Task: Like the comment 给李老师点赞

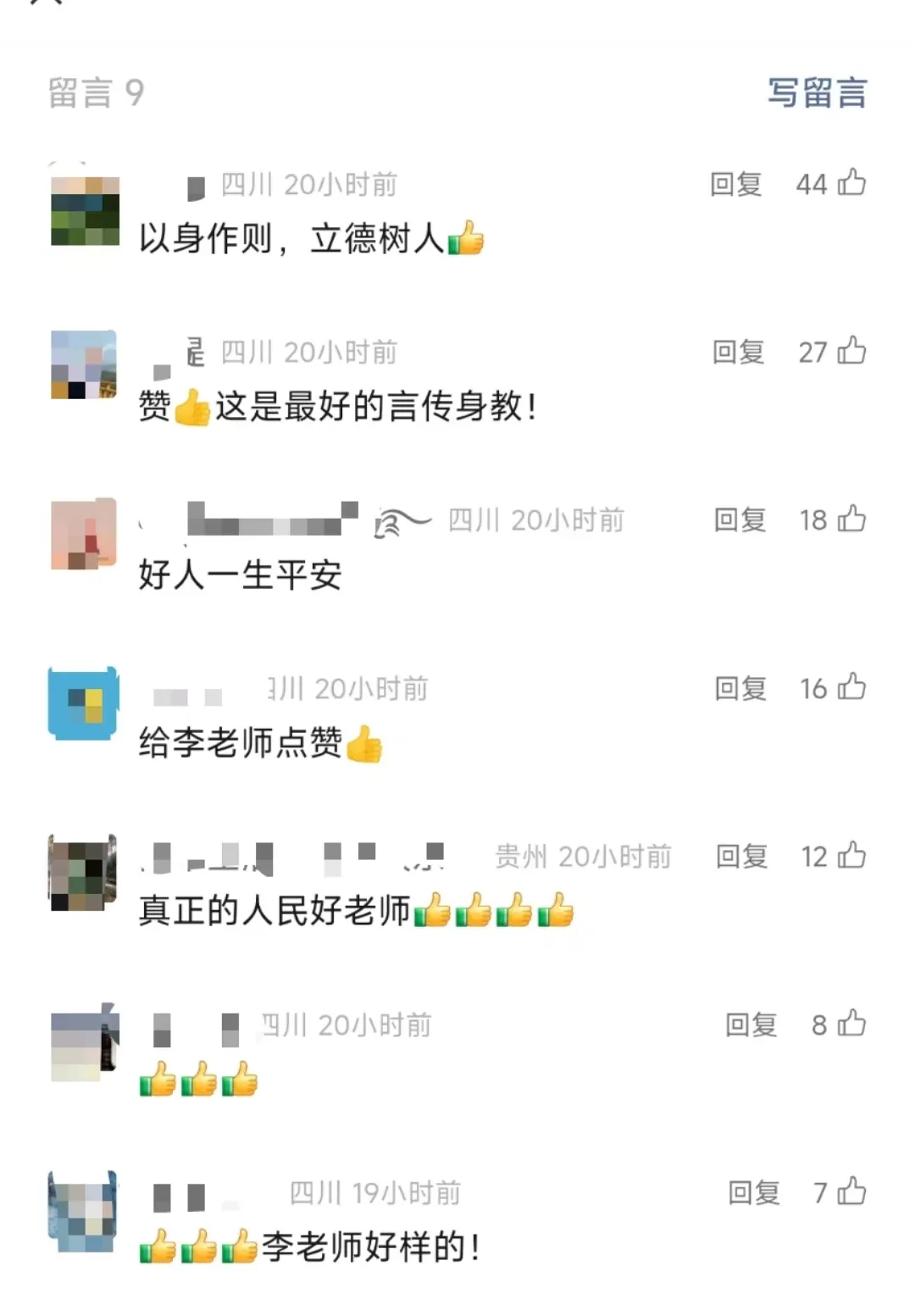Action: [x=851, y=687]
